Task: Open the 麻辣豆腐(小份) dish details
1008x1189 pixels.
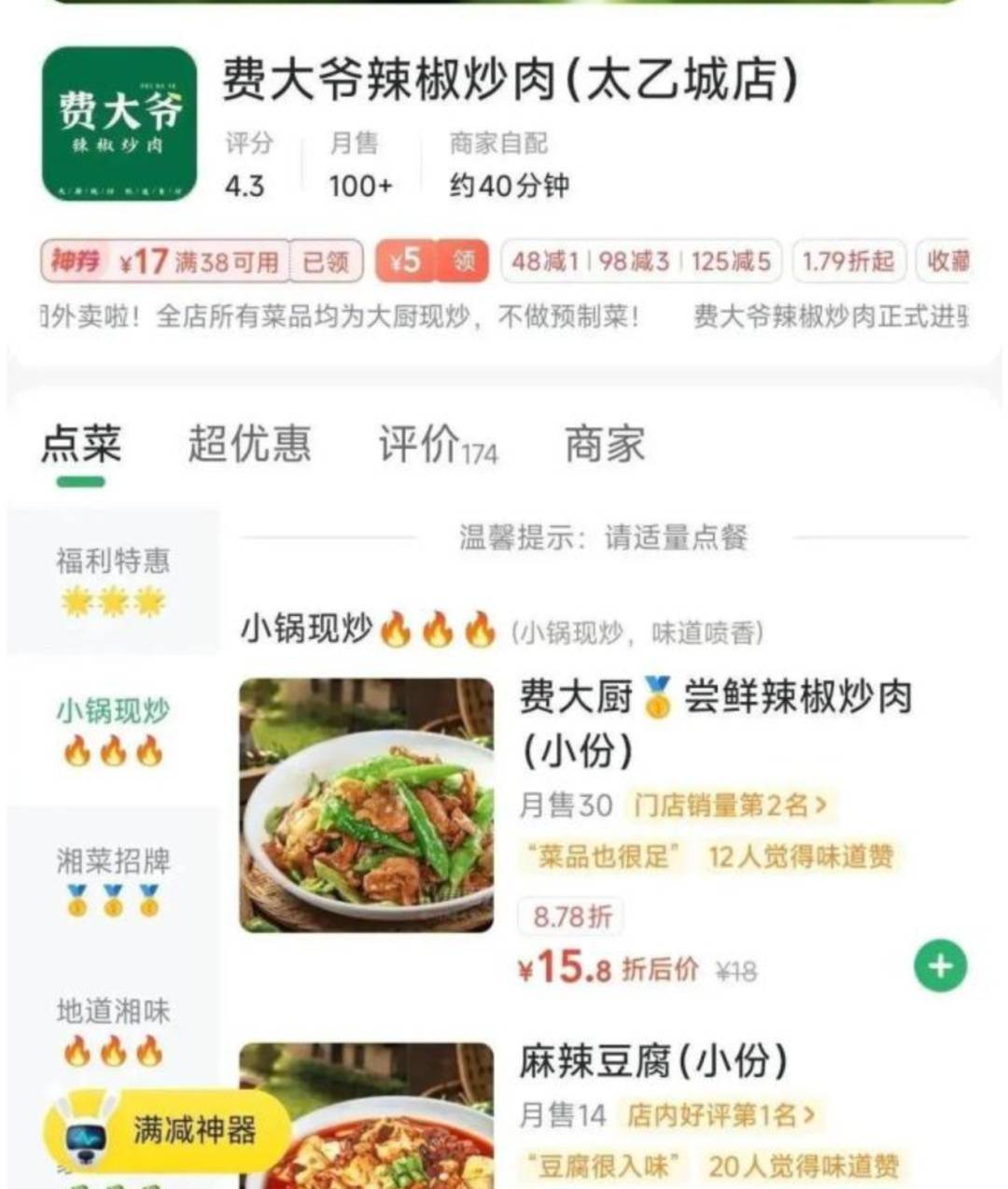Action: 653,1061
